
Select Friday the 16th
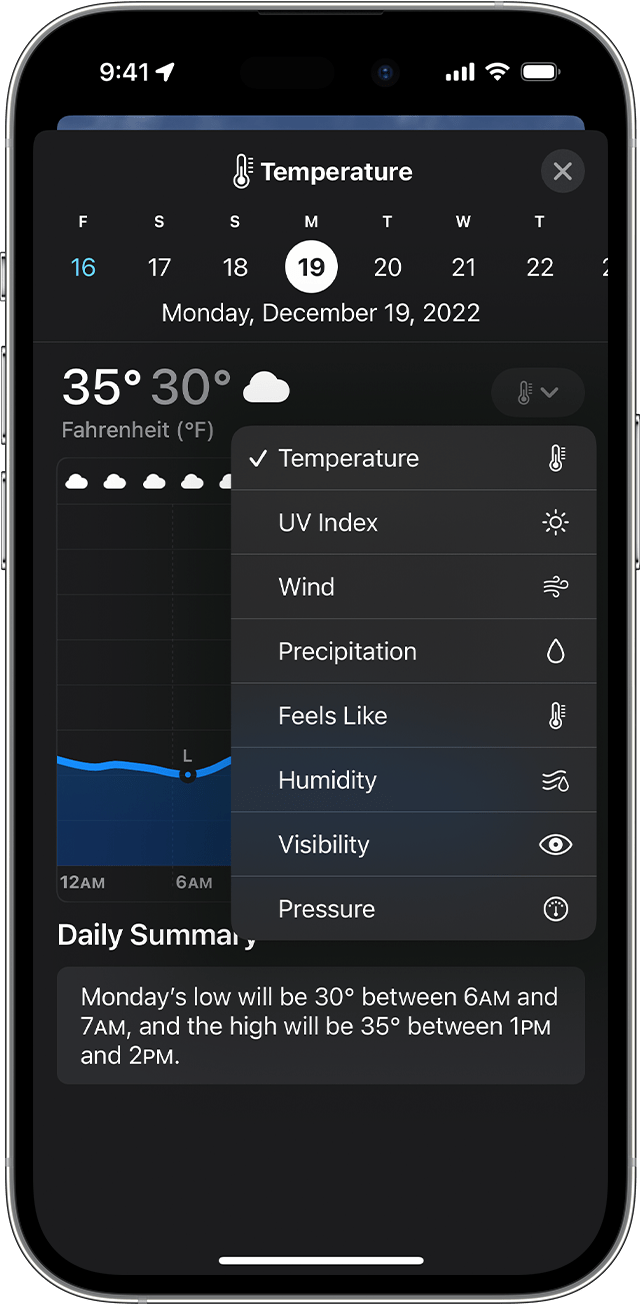click(x=83, y=267)
